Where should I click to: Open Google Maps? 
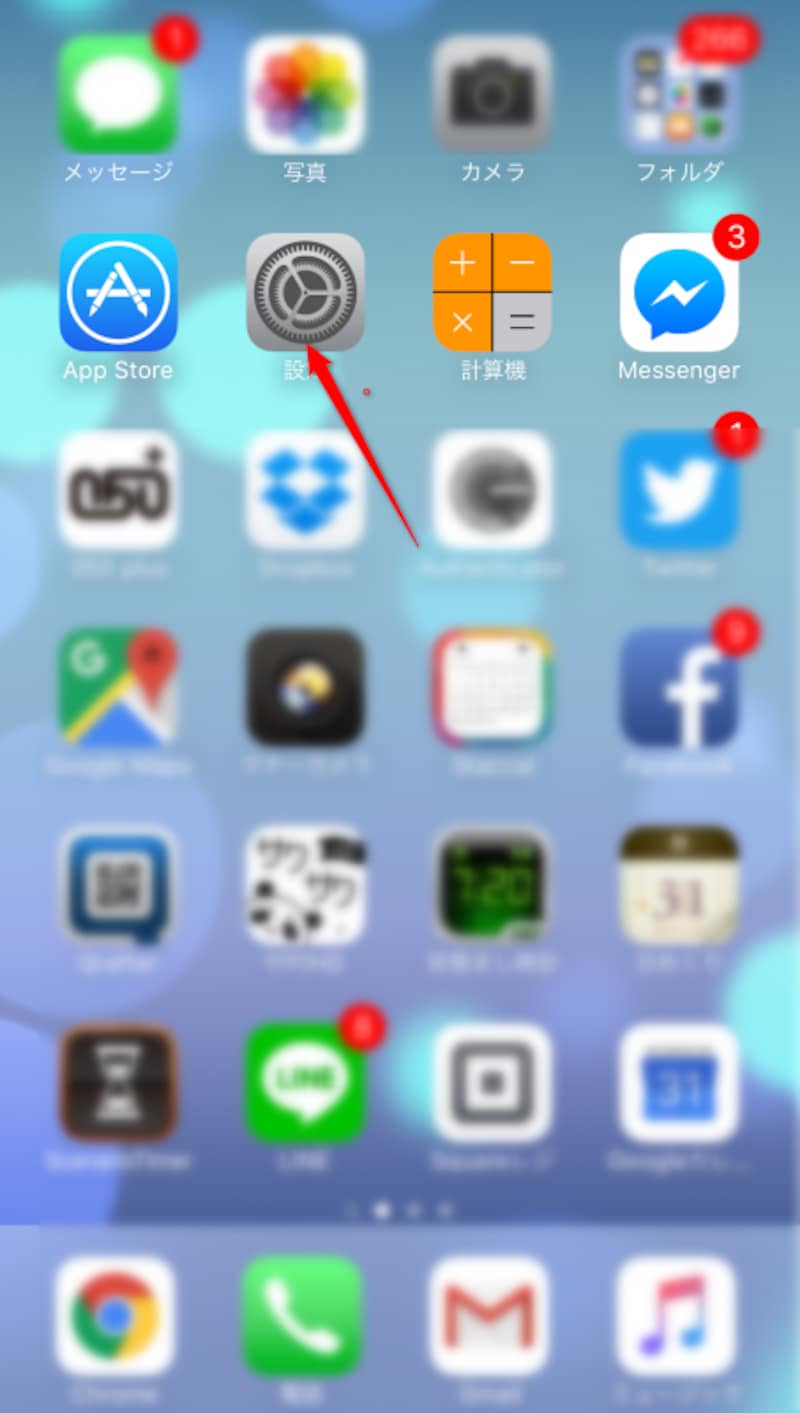tap(118, 687)
